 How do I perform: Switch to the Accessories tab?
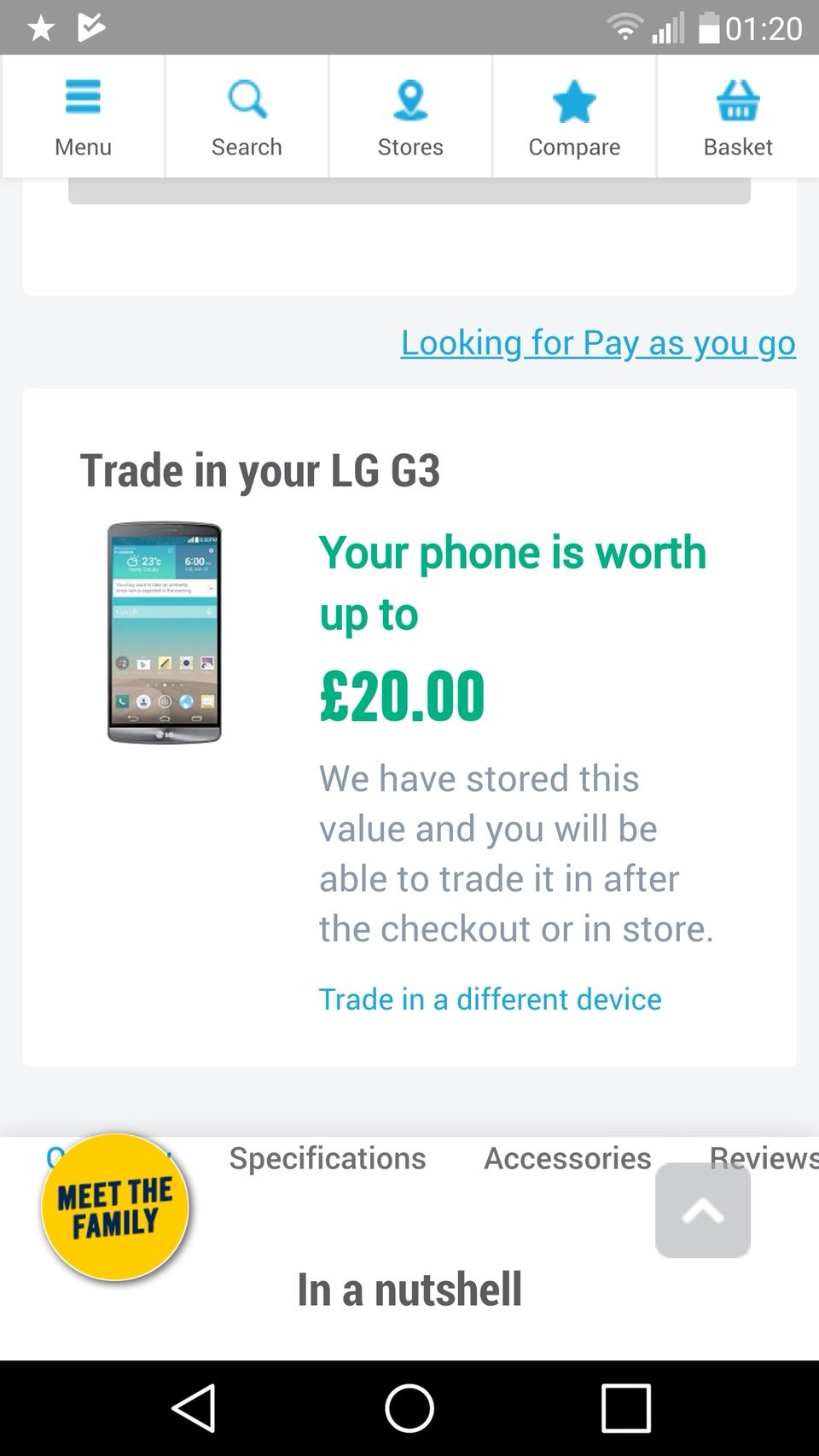pyautogui.click(x=567, y=1158)
